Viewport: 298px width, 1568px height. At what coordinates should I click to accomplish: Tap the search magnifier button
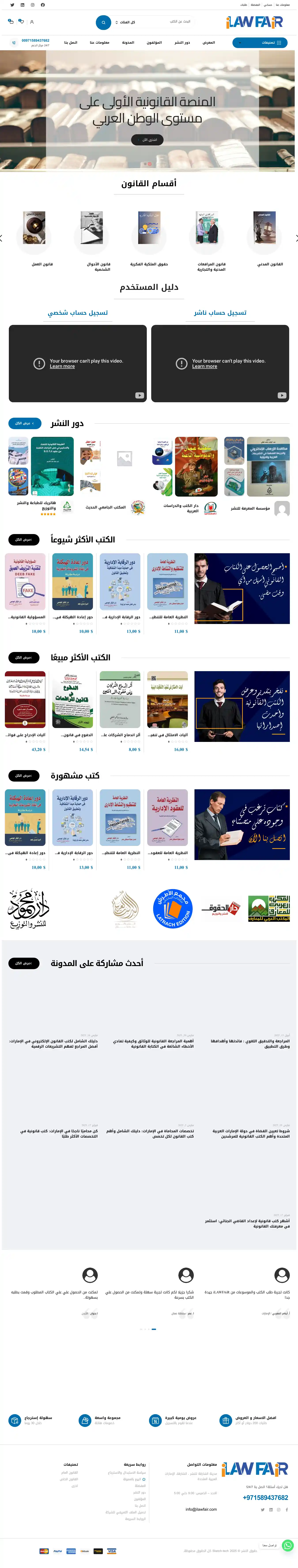pyautogui.click(x=103, y=22)
